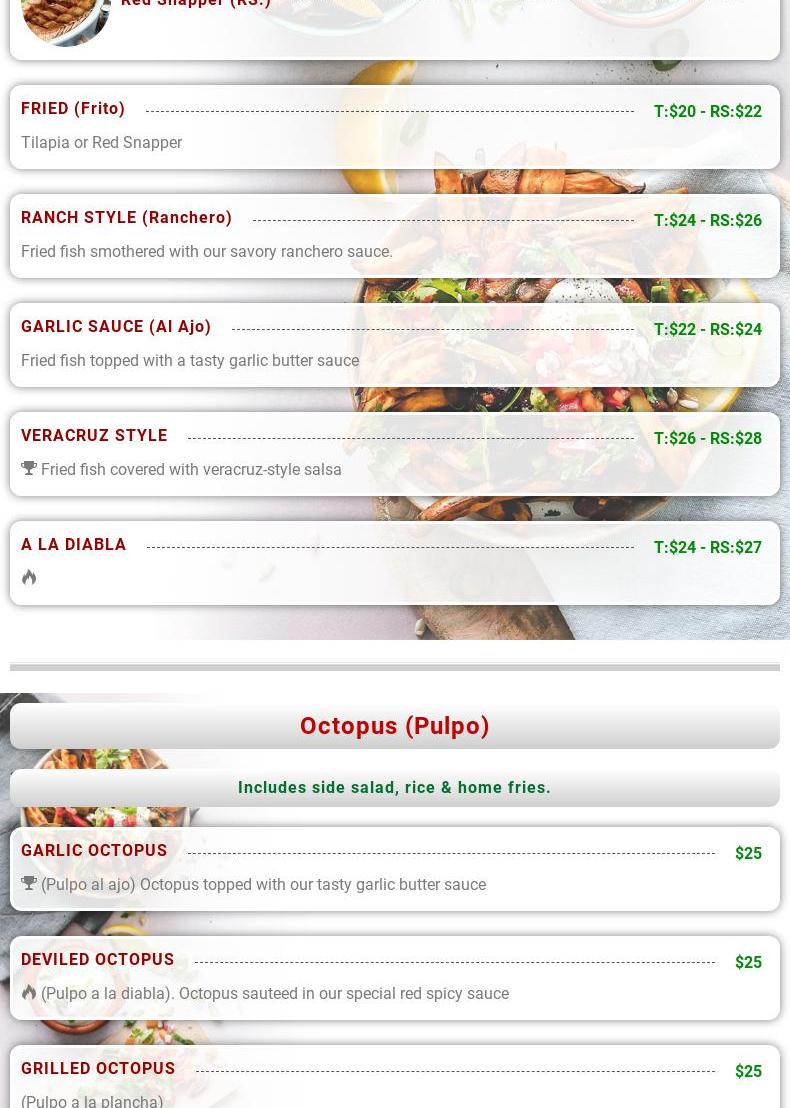Screen dimensions: 790x1108
Task: Open the Fried (Frito) fish item
Action: (x=73, y=109)
